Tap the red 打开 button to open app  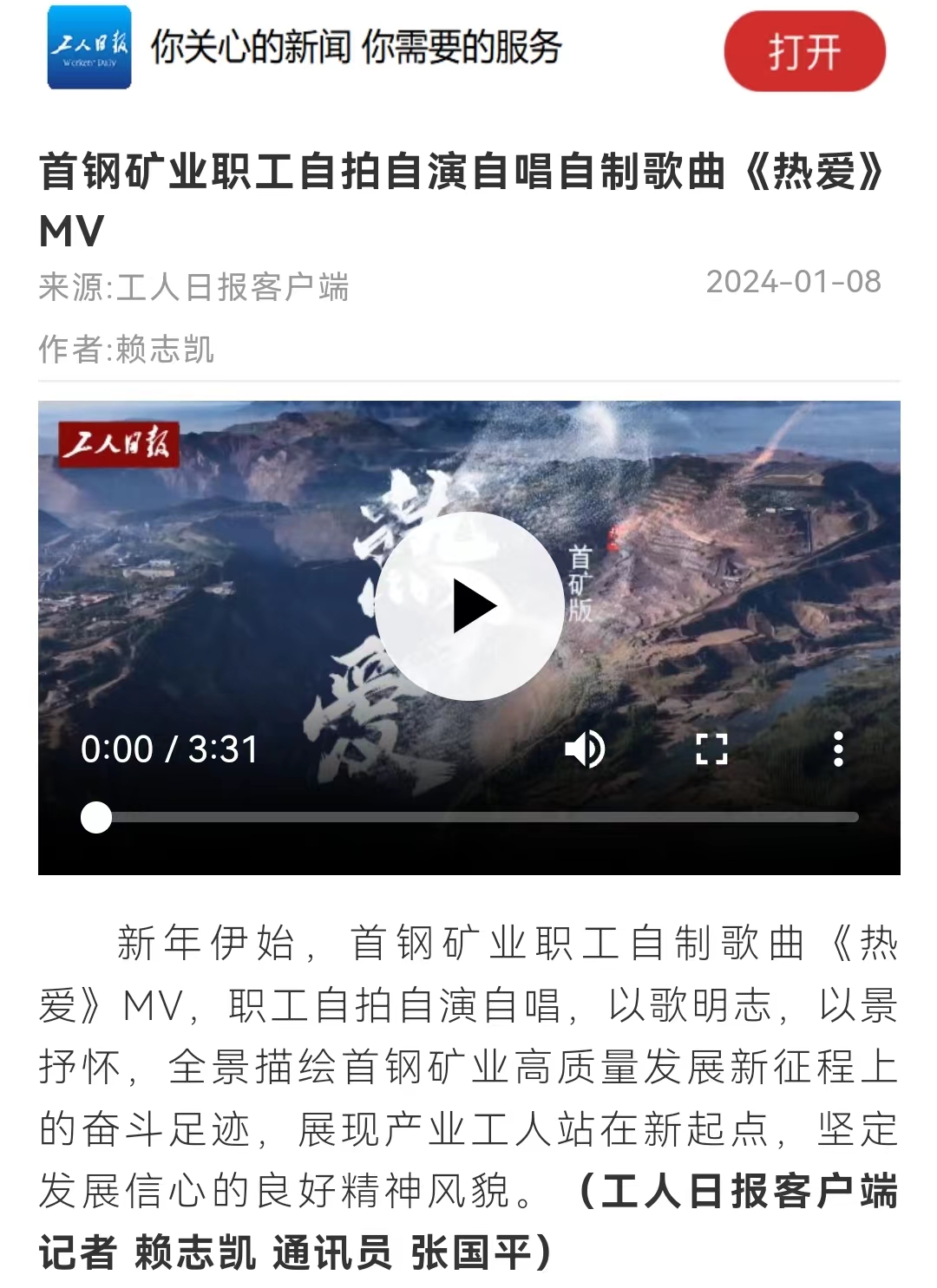tap(804, 52)
